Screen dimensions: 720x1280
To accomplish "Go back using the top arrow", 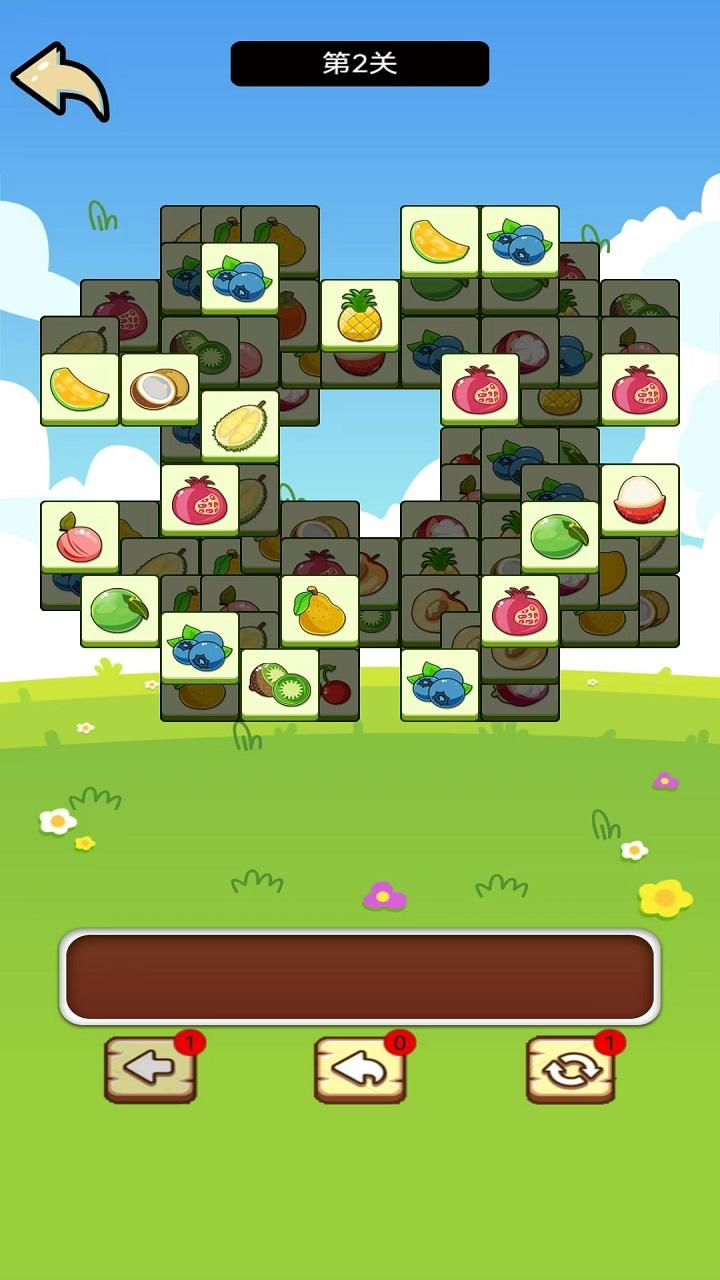I will pos(60,82).
